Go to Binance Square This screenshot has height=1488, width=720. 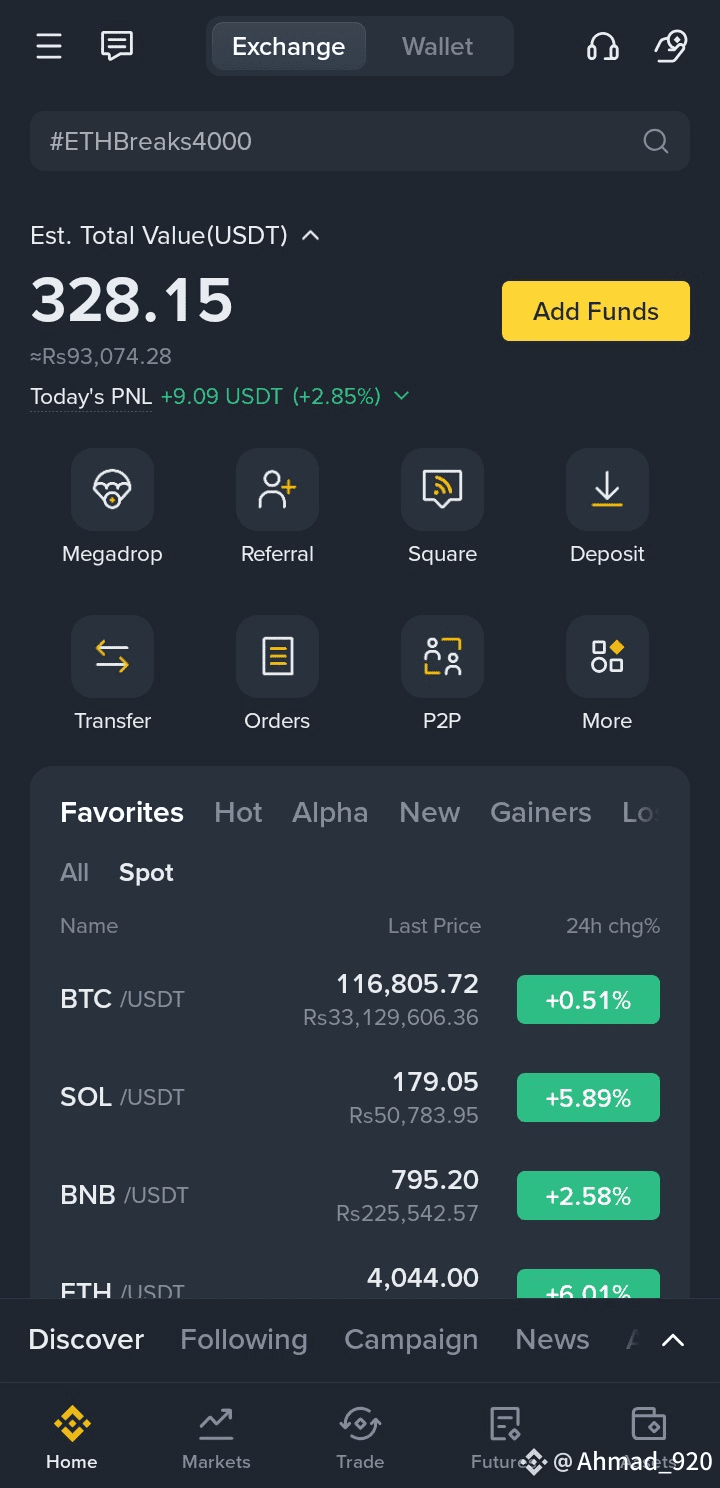442,507
